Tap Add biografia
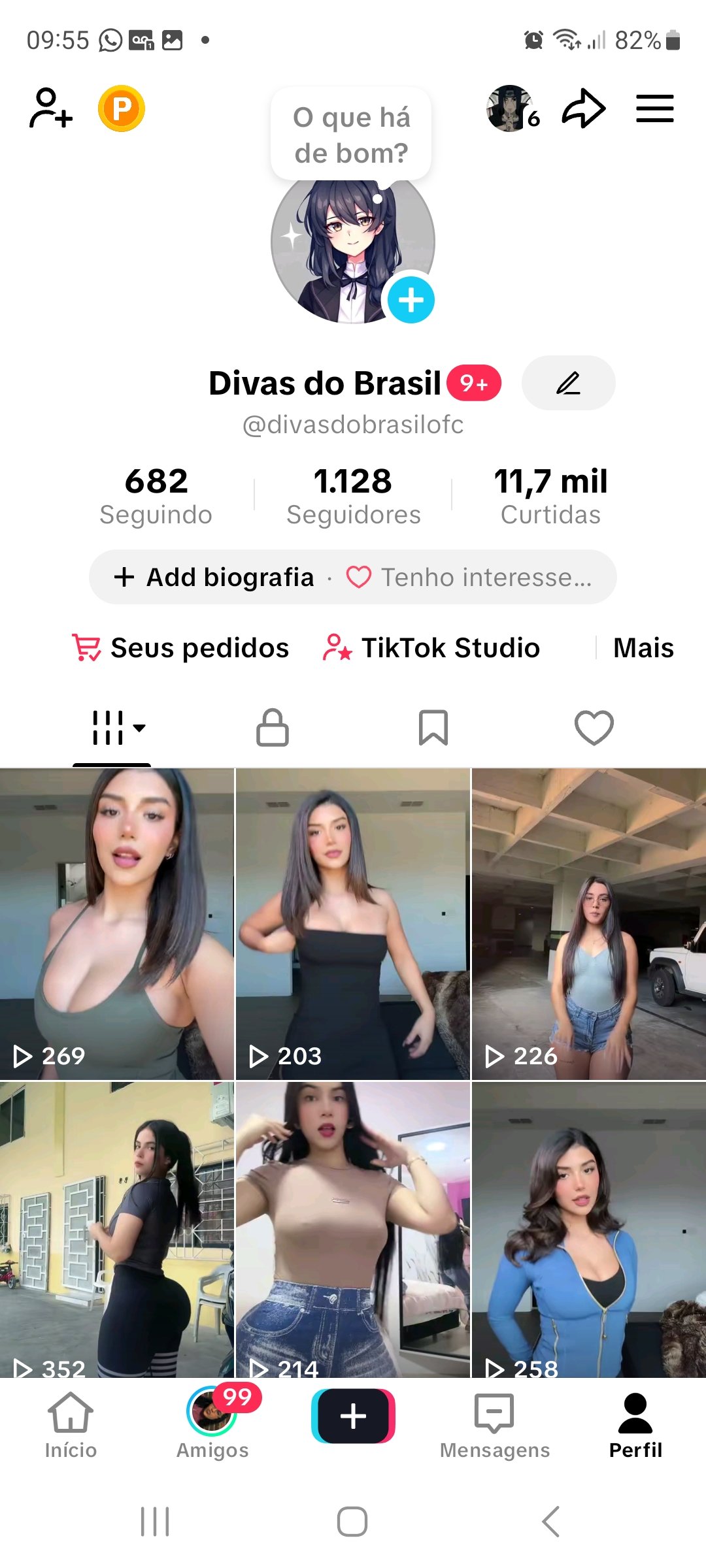706x1568 pixels. point(214,577)
